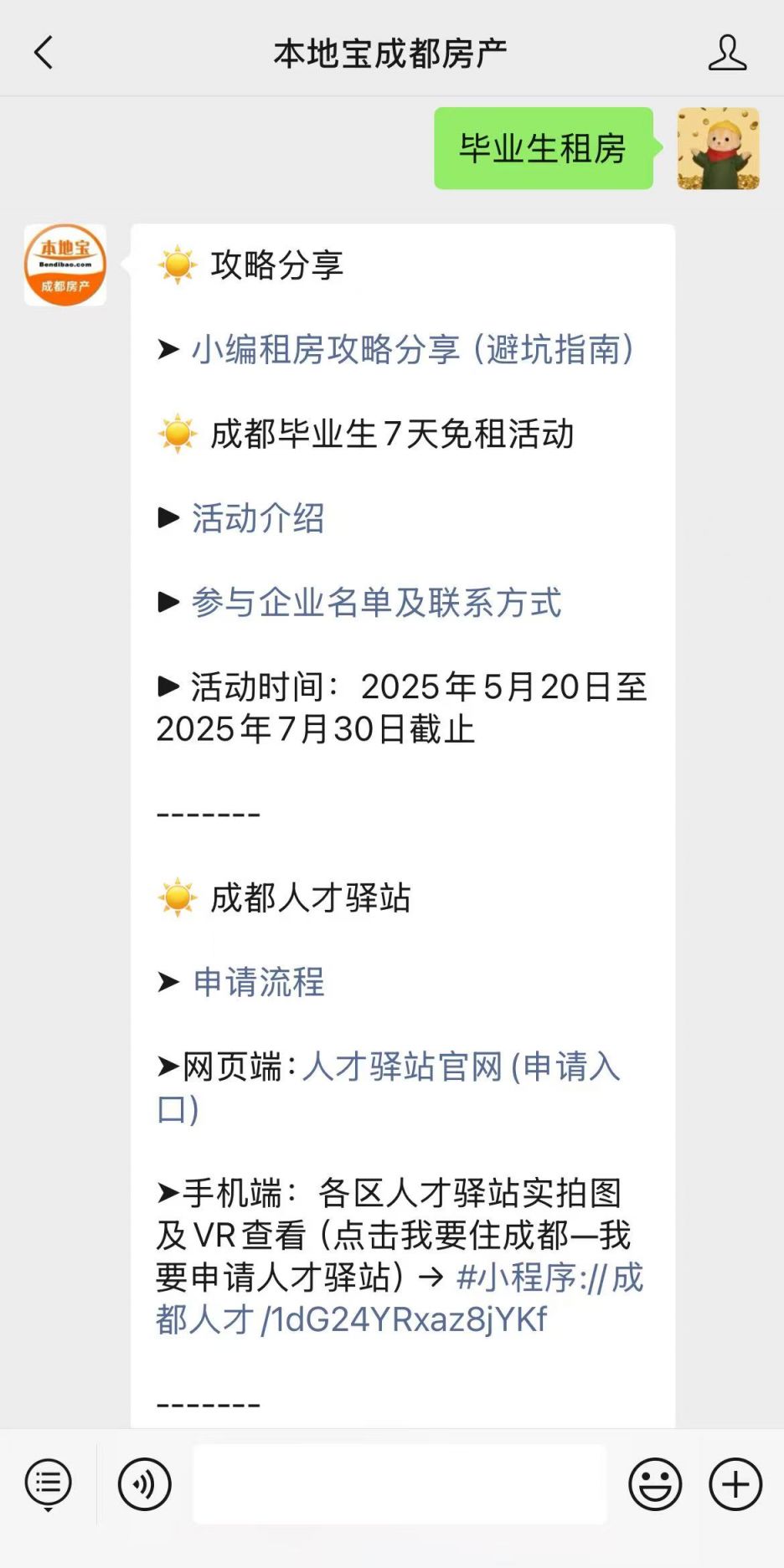The height and width of the screenshot is (1568, 784).
Task: Tap the back arrow to exit chat
Action: (44, 52)
